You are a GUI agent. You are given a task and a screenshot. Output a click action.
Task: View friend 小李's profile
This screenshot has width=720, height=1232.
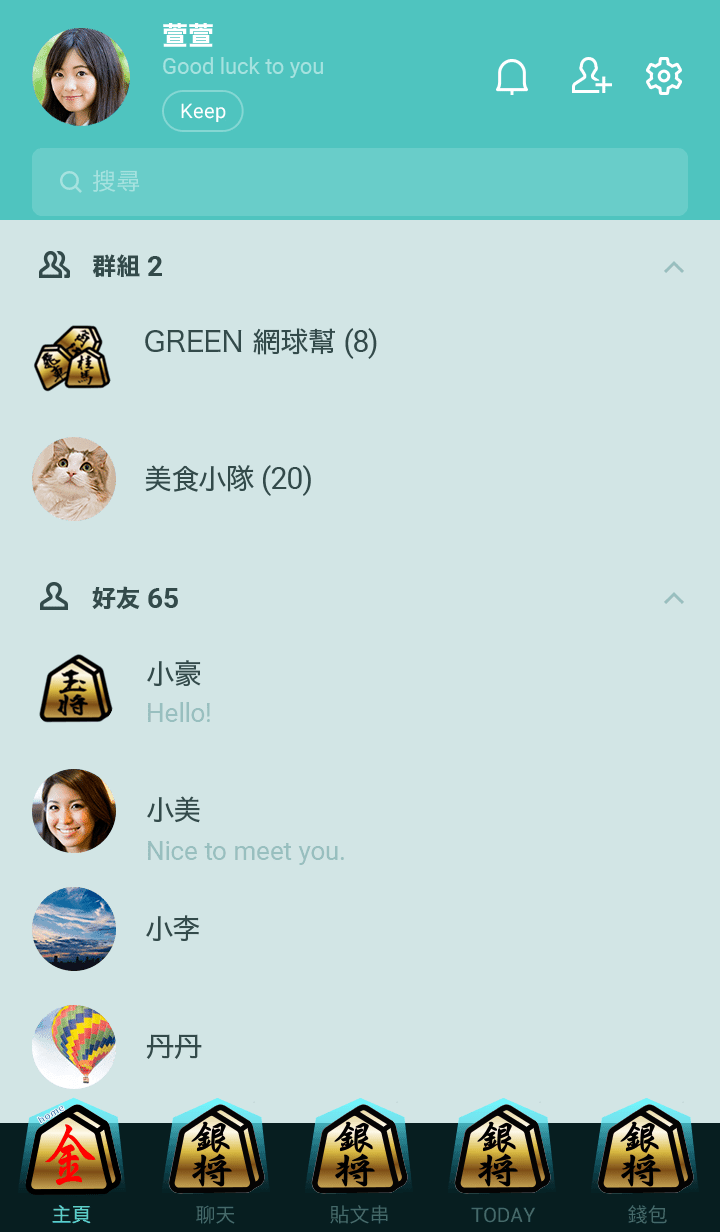coord(173,929)
